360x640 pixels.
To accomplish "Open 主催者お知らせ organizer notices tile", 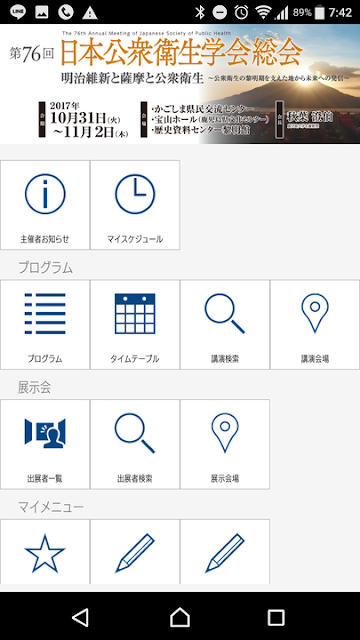I will coord(45,205).
